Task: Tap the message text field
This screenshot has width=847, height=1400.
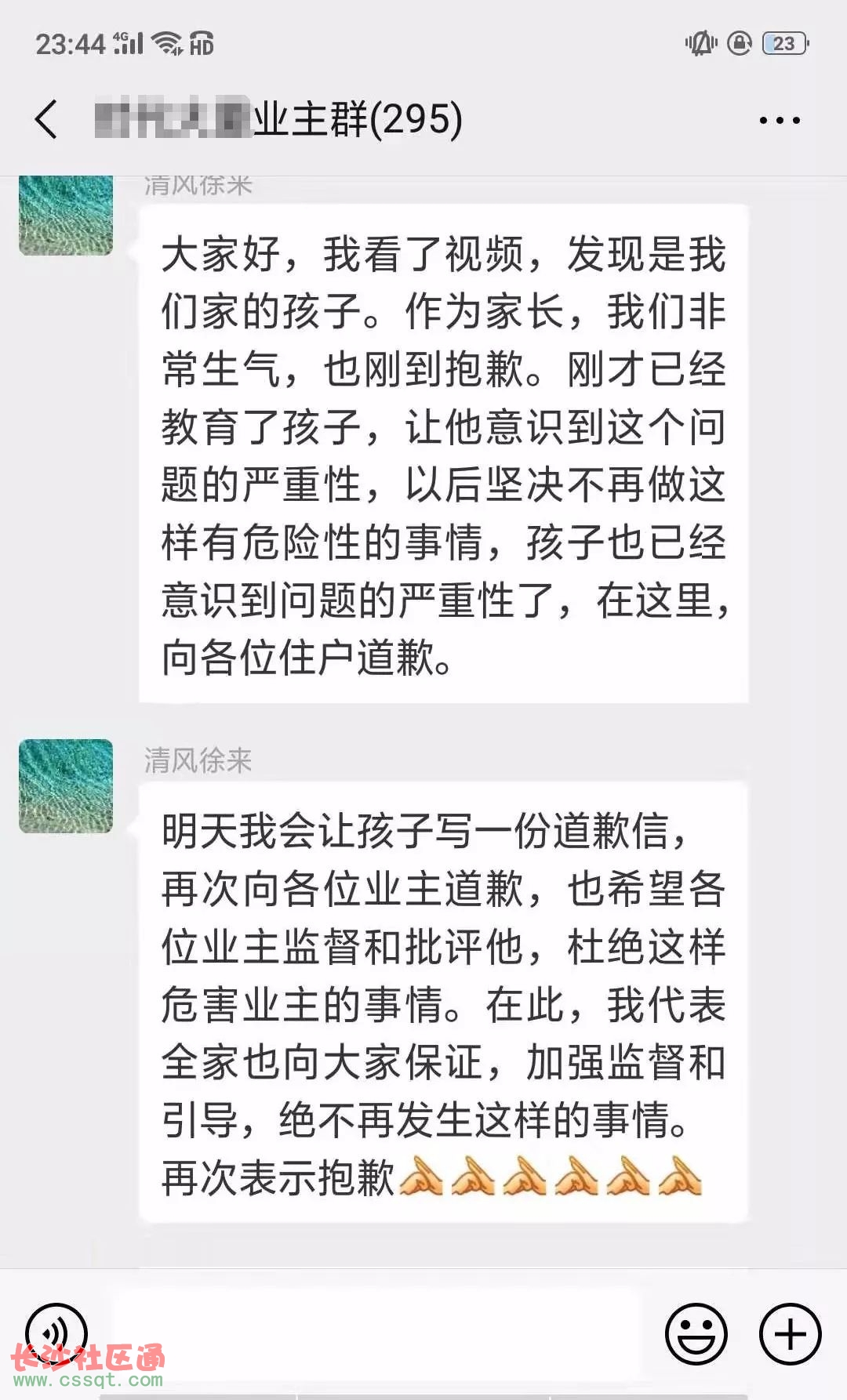Action: tap(376, 1331)
